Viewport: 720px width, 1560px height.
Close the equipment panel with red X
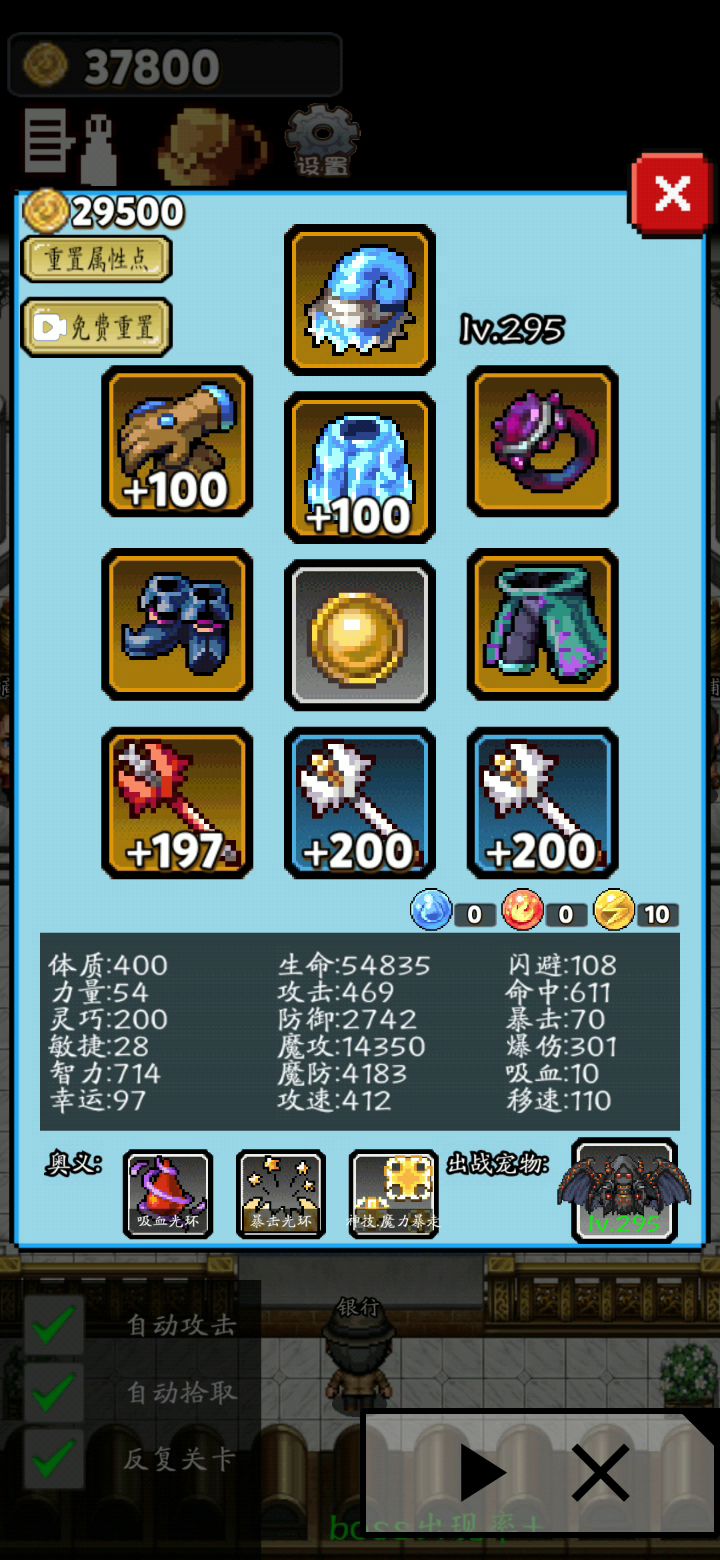[671, 195]
